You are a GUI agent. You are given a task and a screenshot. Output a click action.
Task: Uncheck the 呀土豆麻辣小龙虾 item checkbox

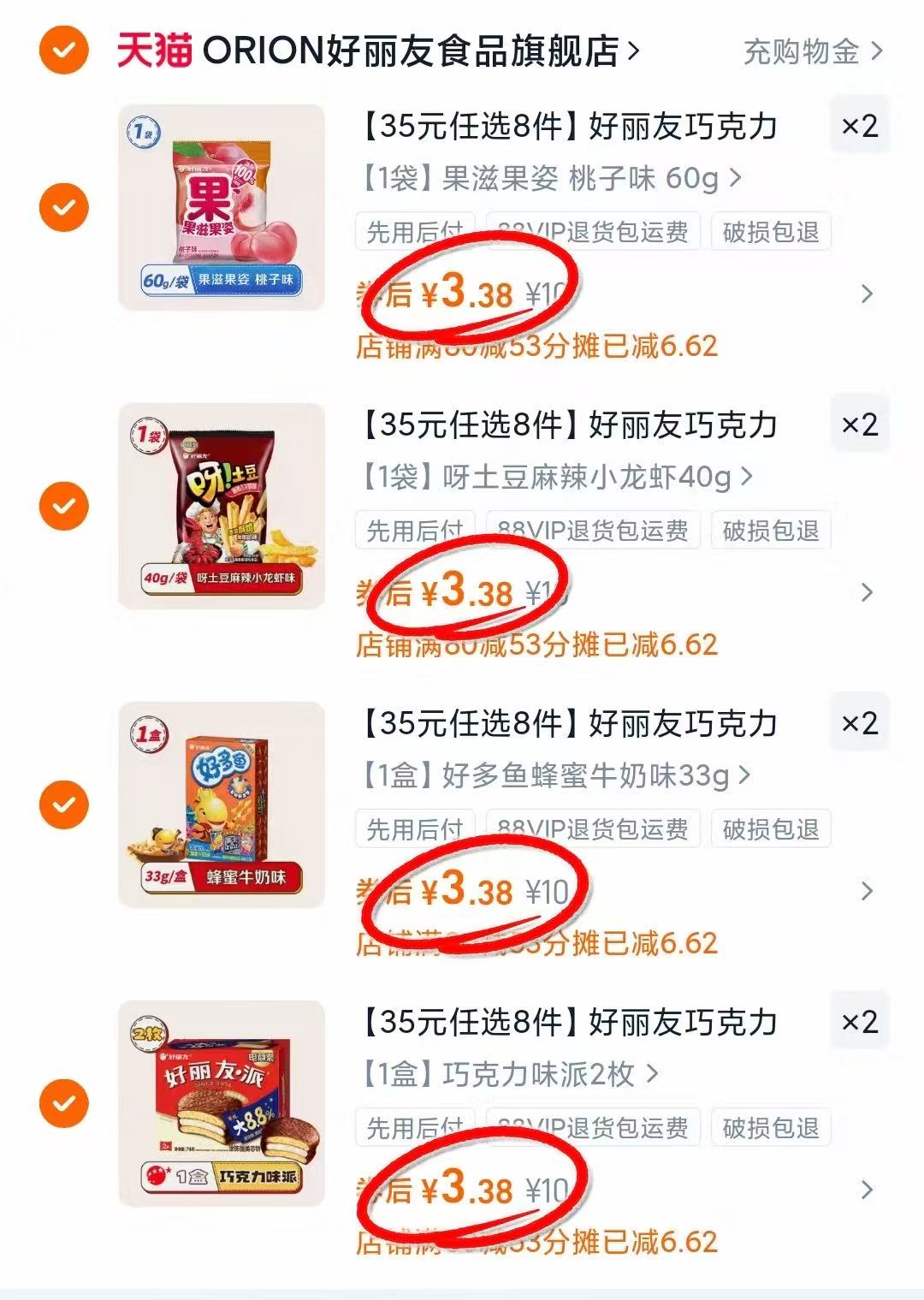pos(62,507)
